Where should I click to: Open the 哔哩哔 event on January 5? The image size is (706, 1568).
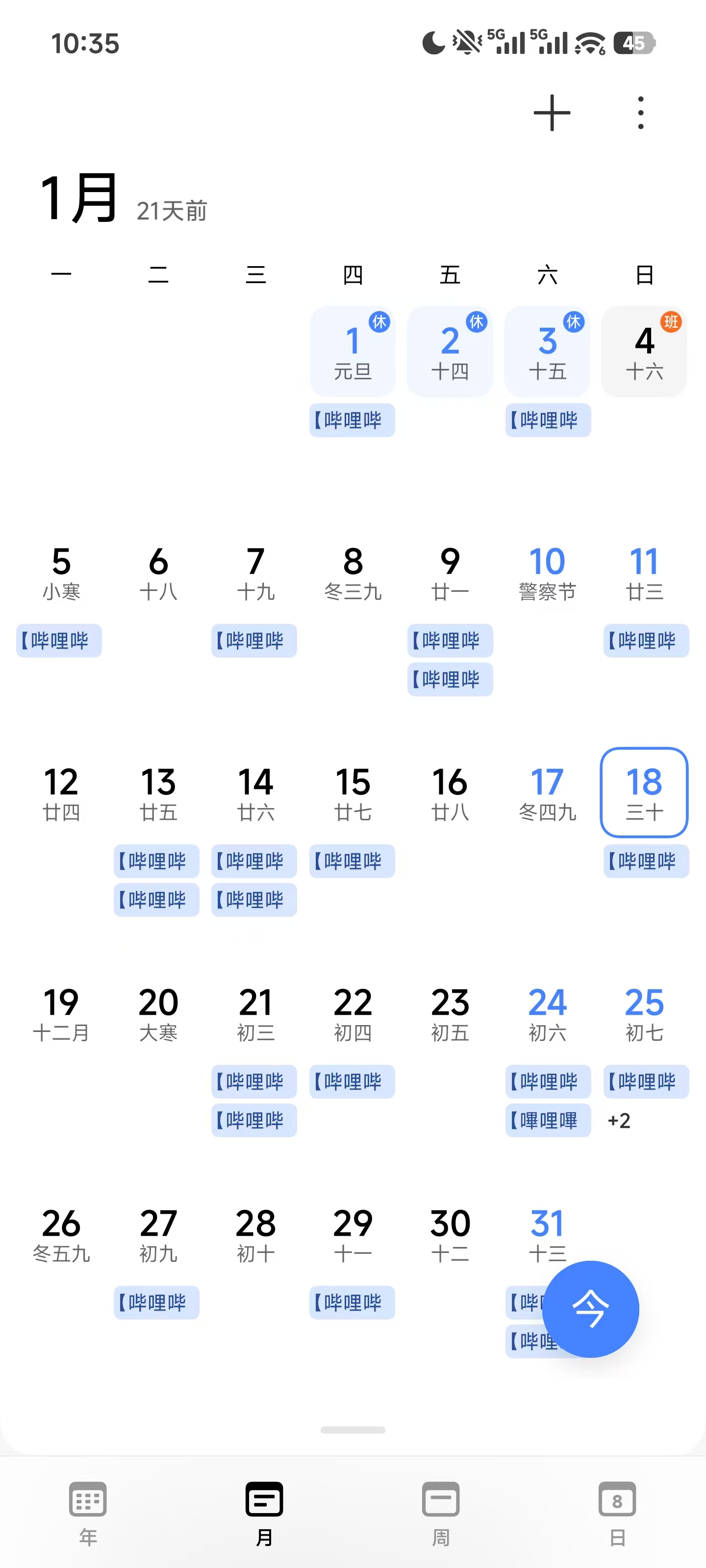click(59, 640)
